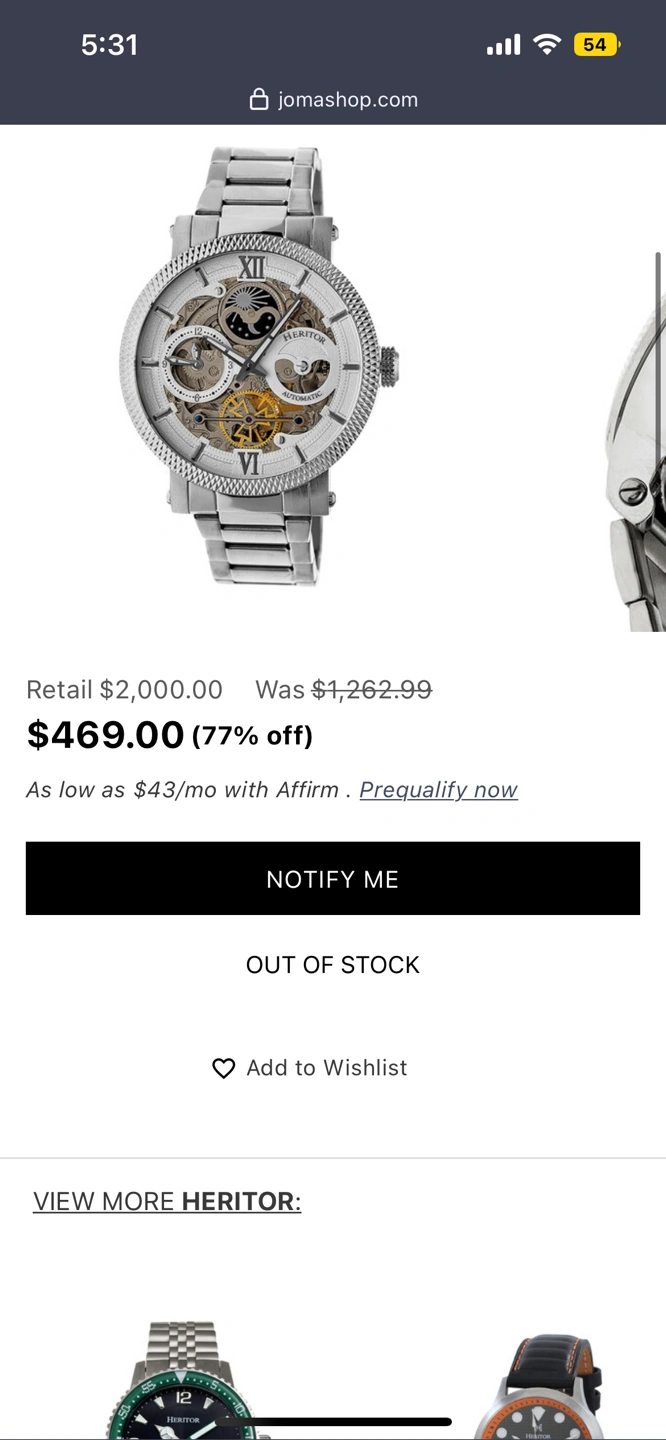Open the Prequalify now link
Image resolution: width=666 pixels, height=1440 pixels.
(438, 790)
